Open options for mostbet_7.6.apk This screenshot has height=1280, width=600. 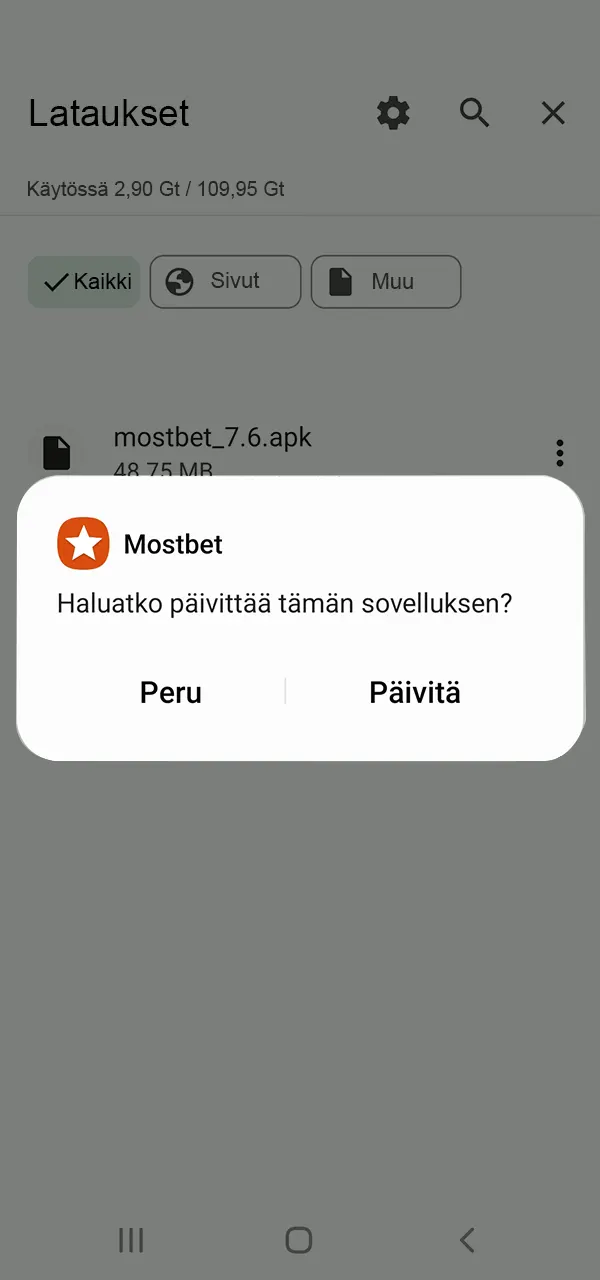coord(560,453)
